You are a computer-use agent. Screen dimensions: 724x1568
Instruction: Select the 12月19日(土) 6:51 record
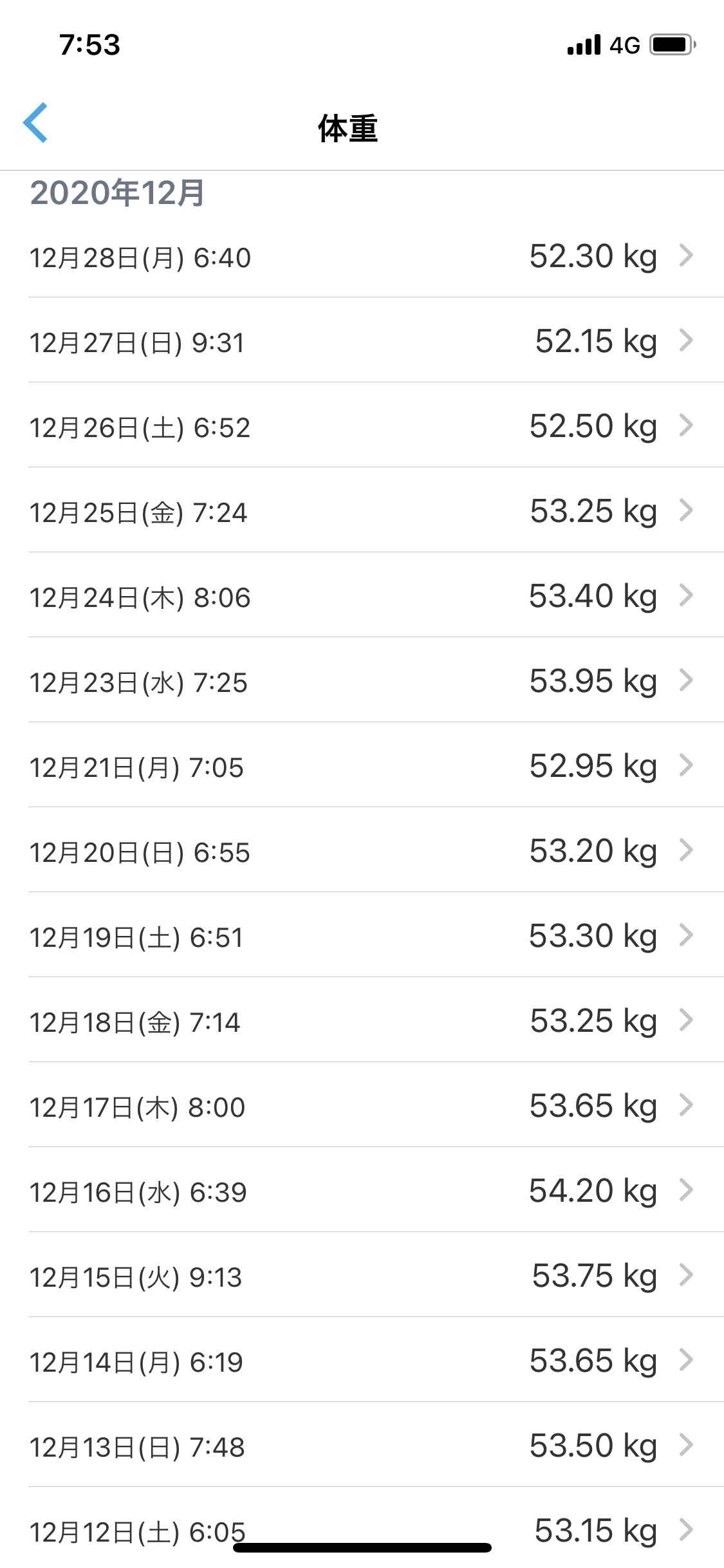coord(362,935)
